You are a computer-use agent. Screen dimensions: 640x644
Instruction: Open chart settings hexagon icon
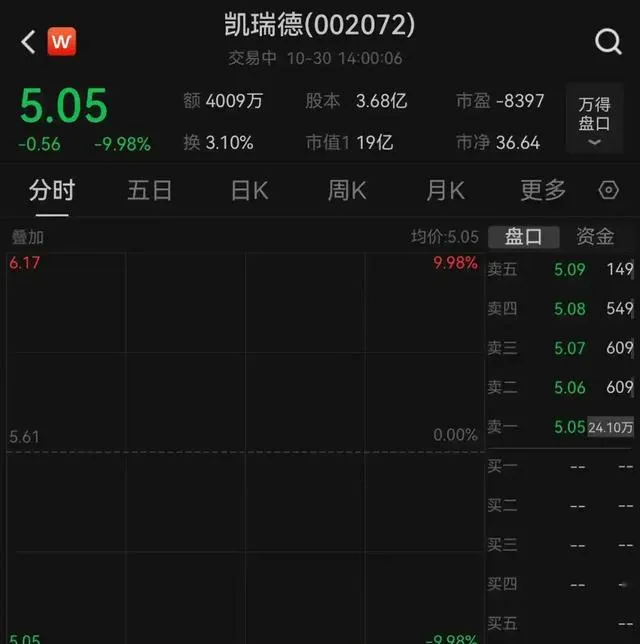[608, 190]
